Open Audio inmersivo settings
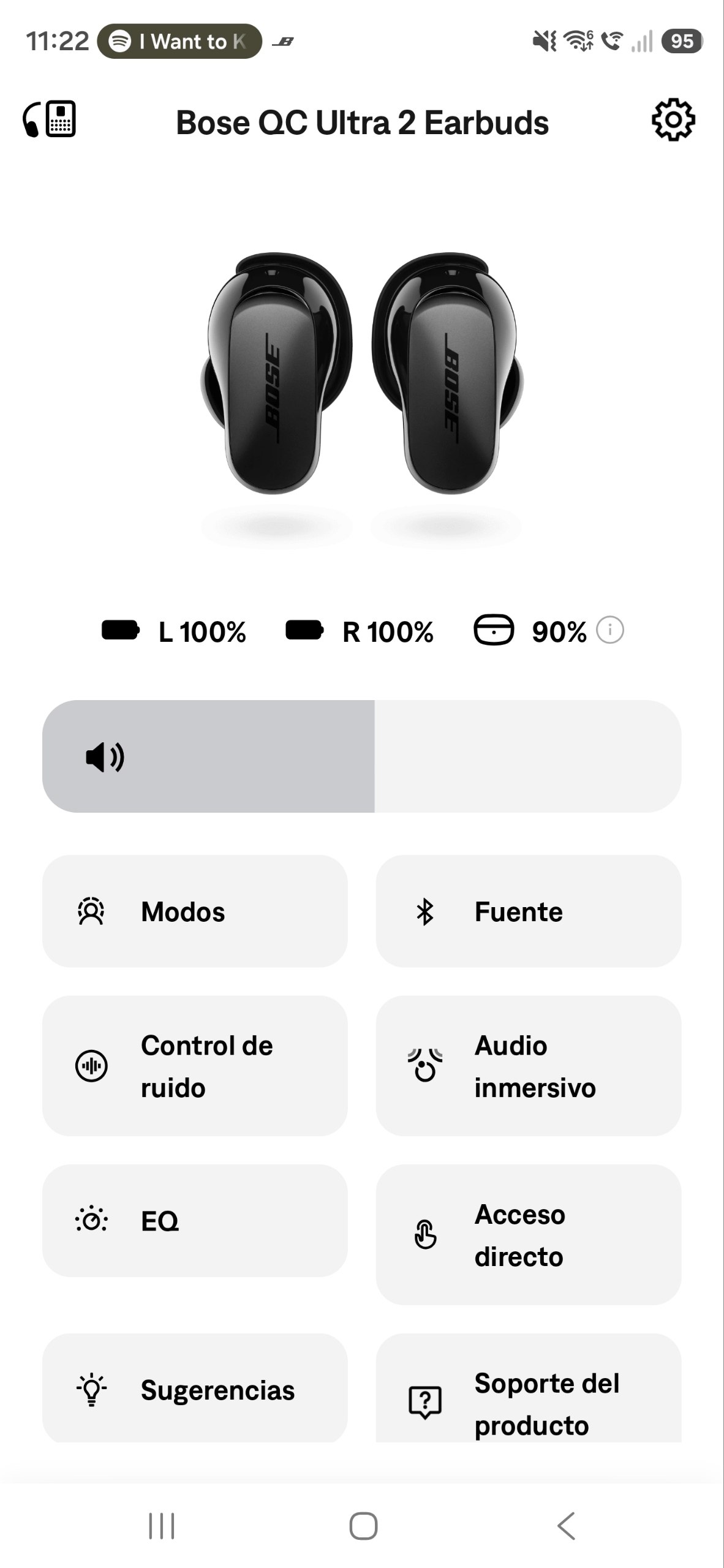 coord(529,1066)
